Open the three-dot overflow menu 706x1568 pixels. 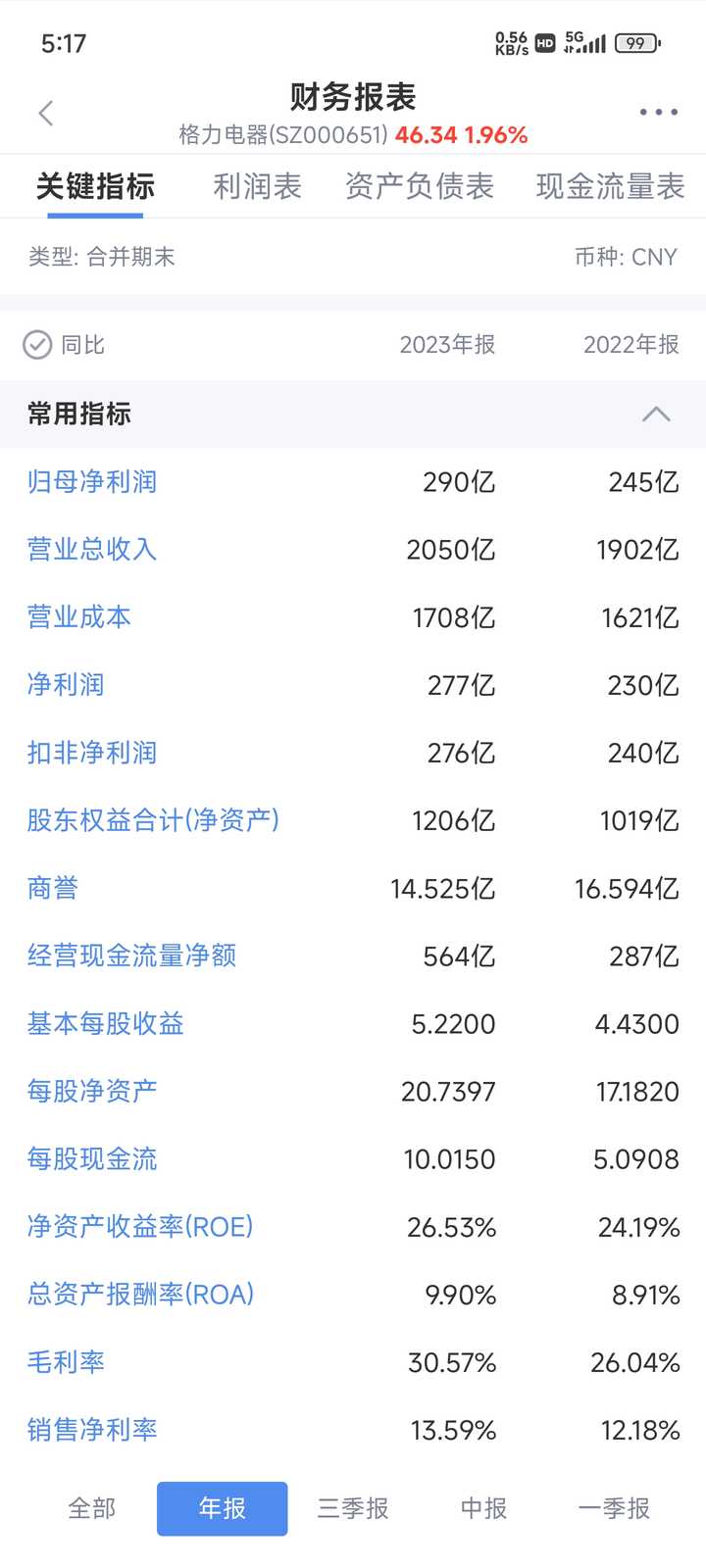(x=658, y=113)
